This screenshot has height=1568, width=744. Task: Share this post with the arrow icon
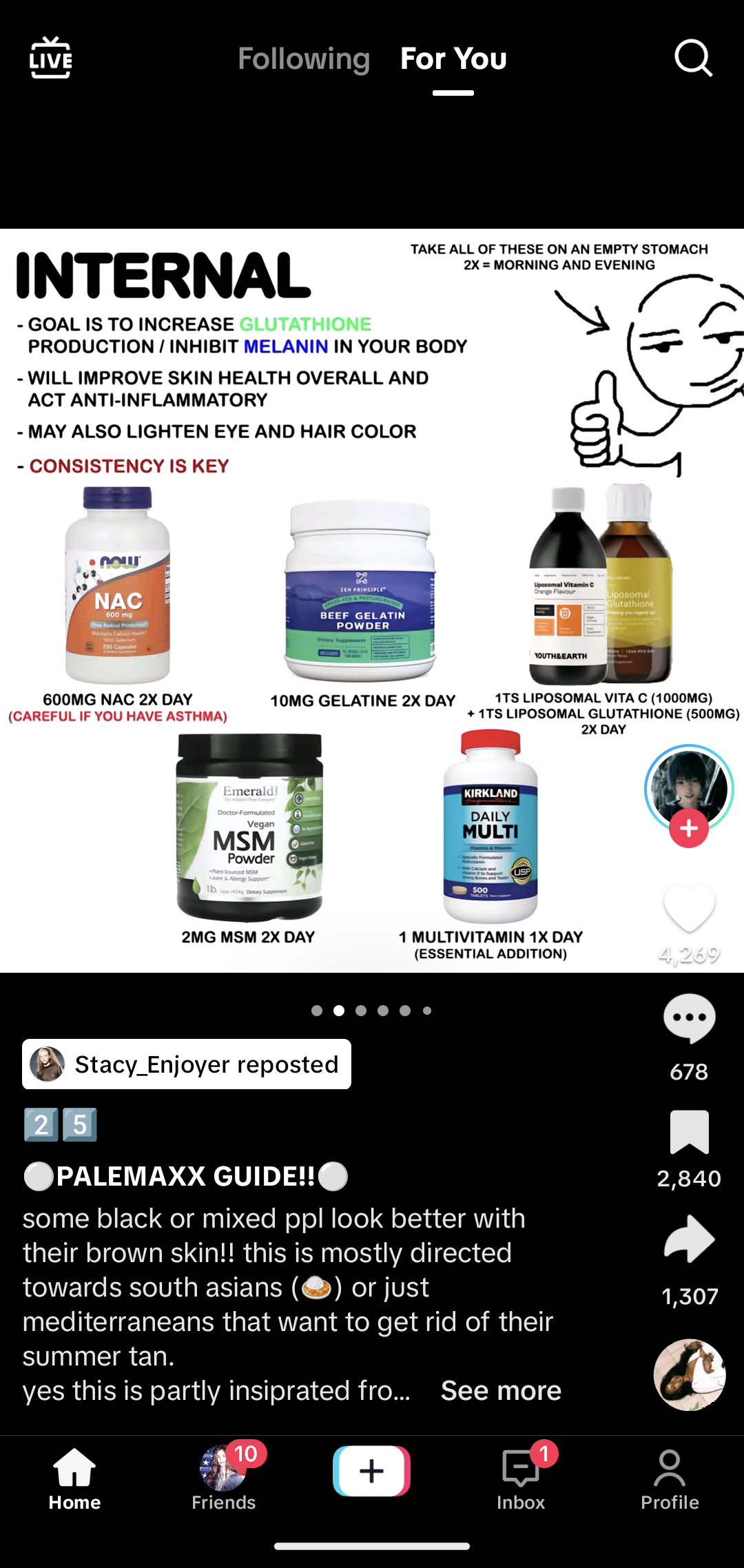pos(689,1239)
